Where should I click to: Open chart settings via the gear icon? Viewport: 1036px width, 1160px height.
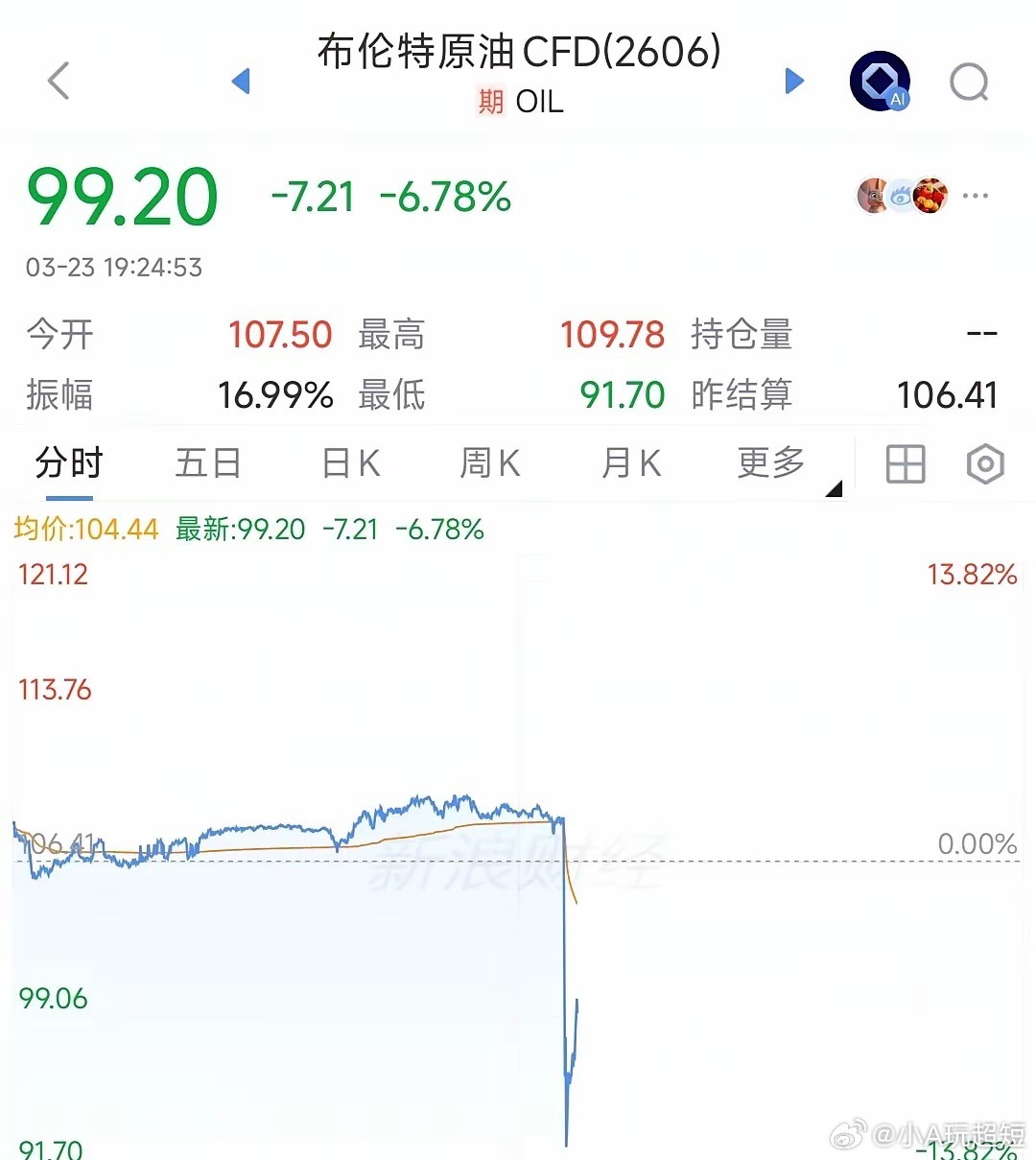[985, 463]
